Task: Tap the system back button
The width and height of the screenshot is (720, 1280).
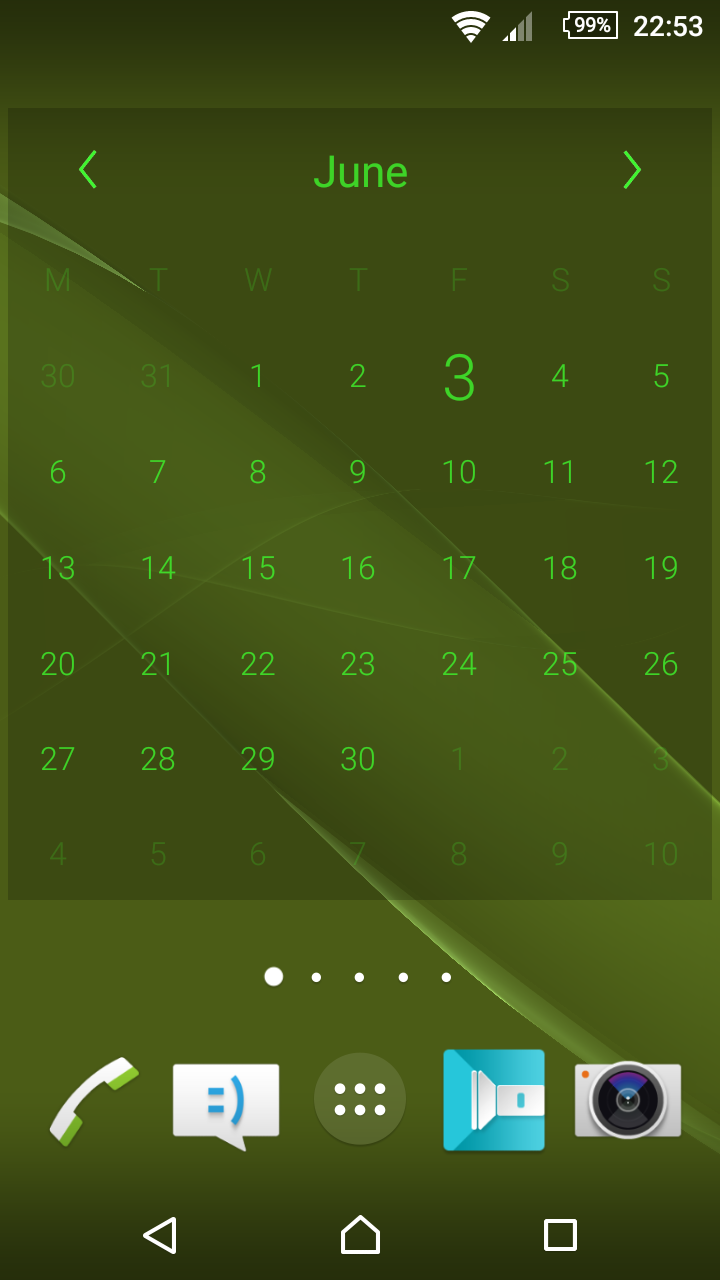Action: 160,1235
